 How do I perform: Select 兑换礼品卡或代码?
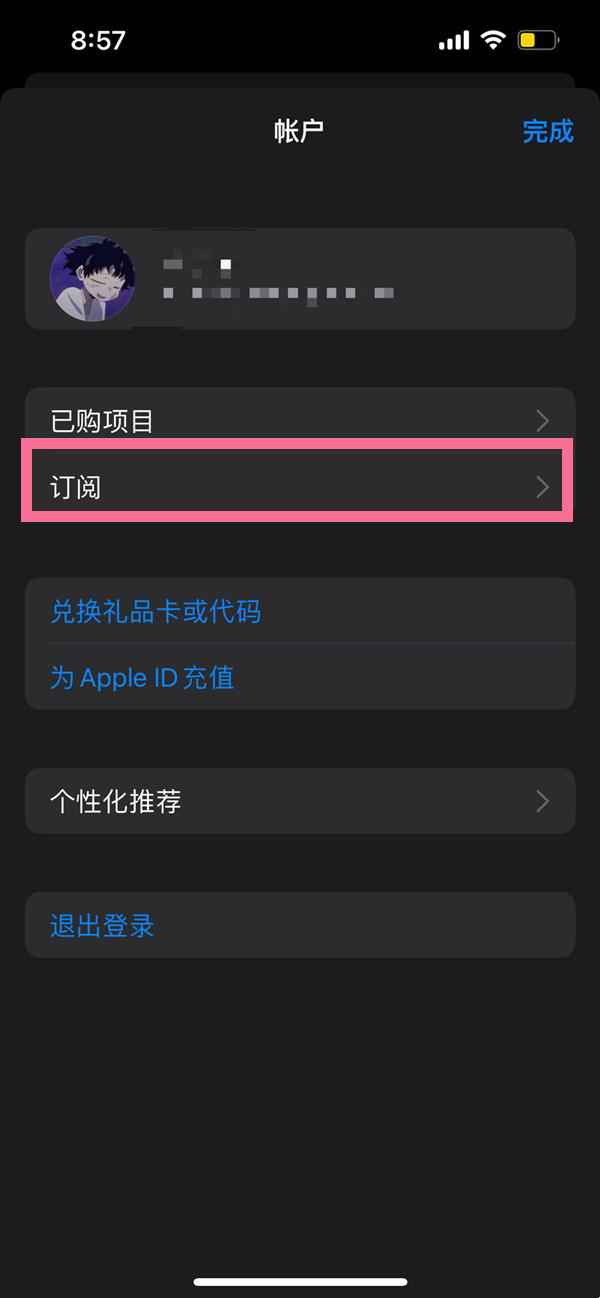pos(300,611)
